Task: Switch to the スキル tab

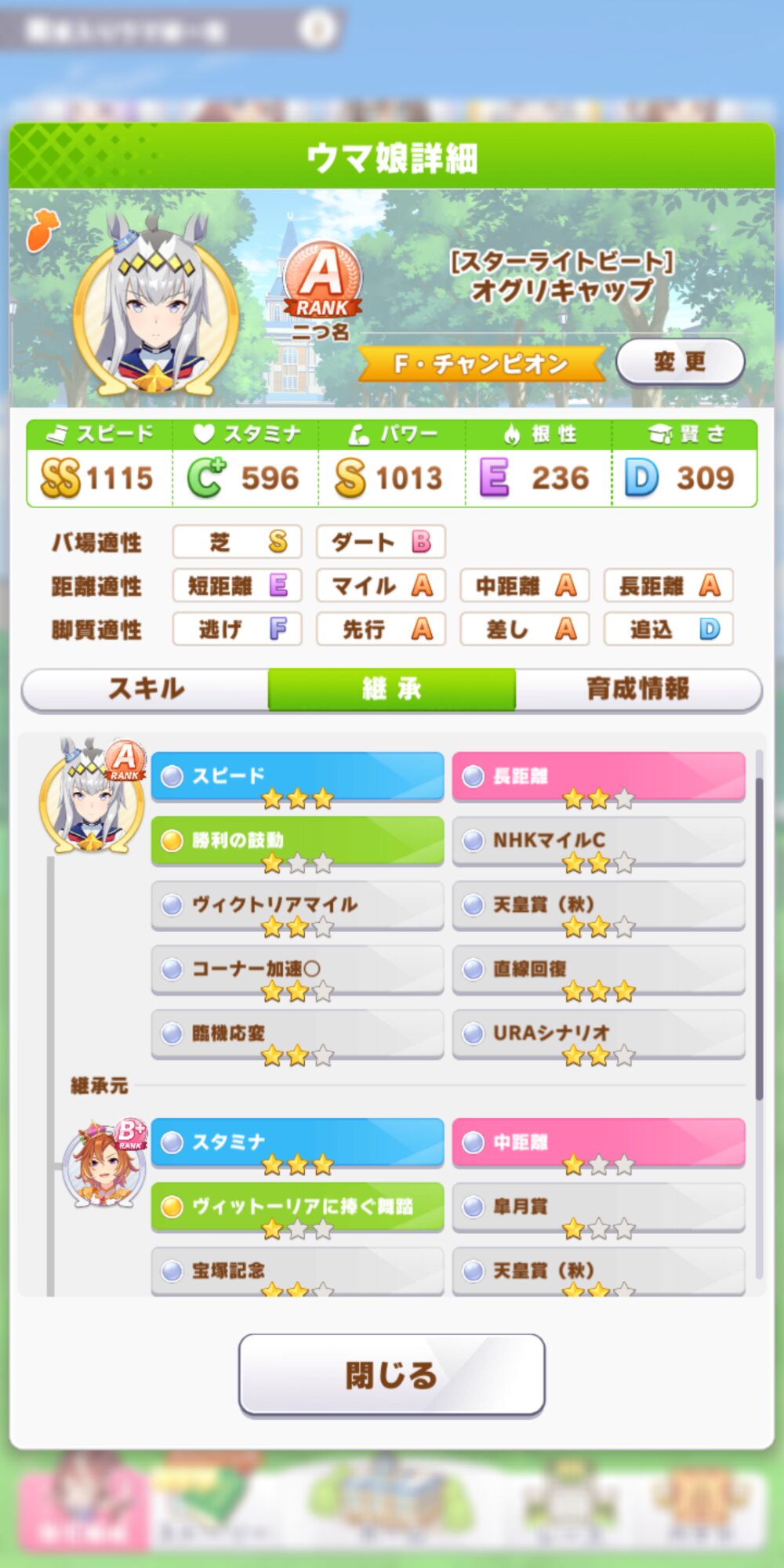Action: [x=146, y=689]
